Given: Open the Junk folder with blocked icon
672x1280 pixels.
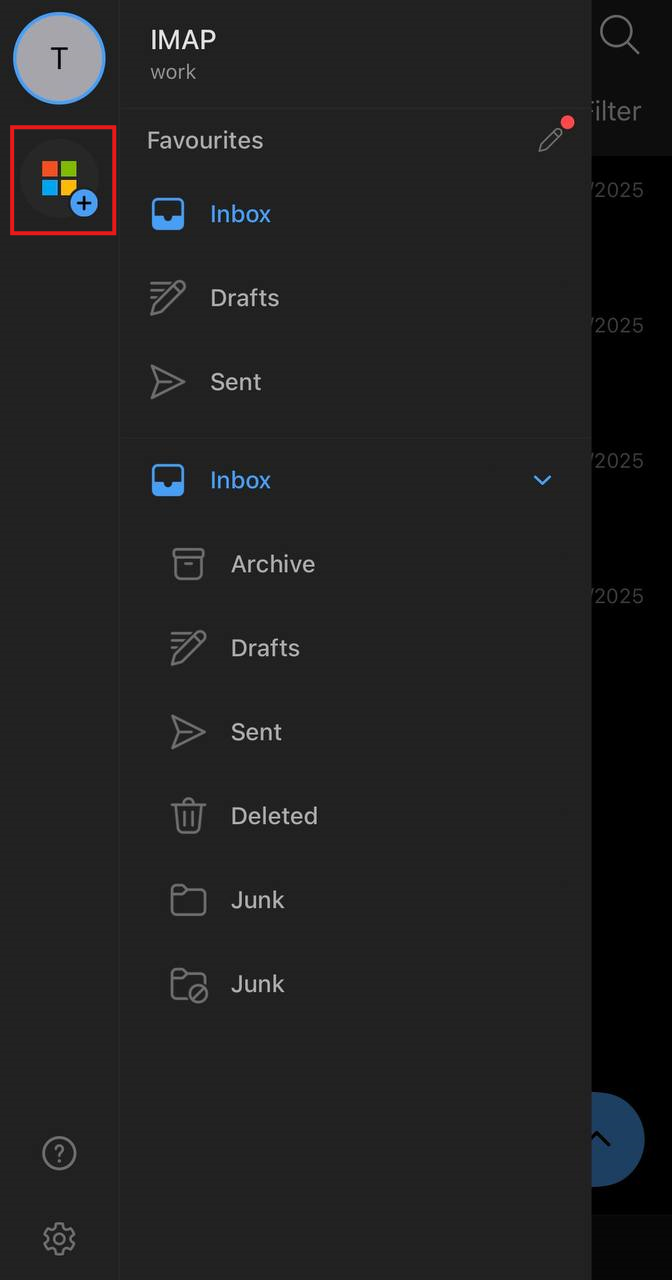Looking at the screenshot, I should [x=257, y=984].
